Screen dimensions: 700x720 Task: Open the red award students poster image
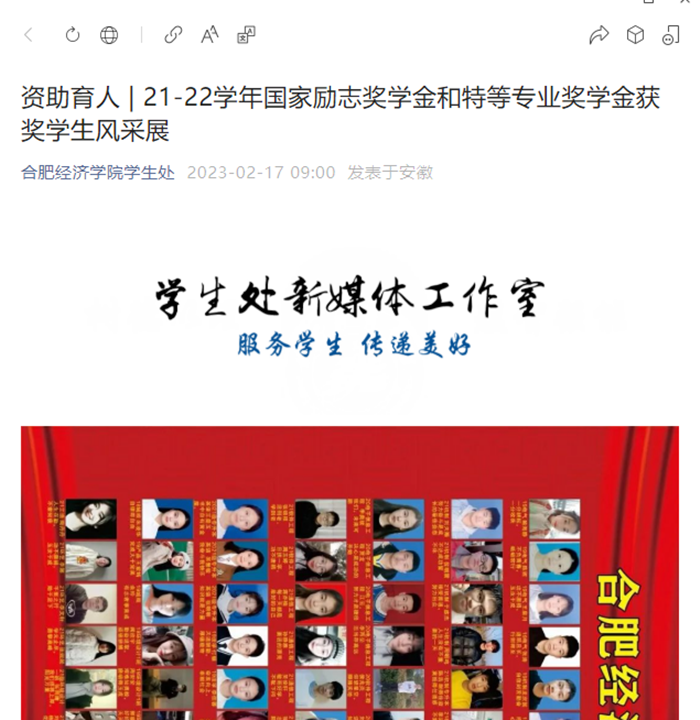[349, 580]
